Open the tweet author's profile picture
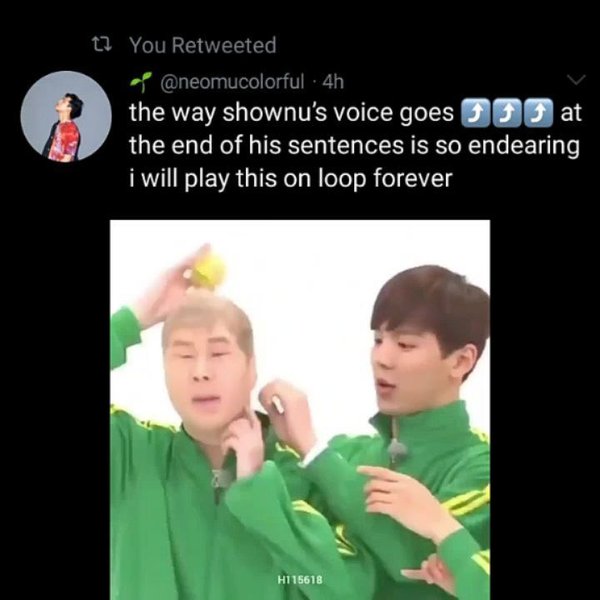Image resolution: width=600 pixels, height=600 pixels. tap(65, 116)
